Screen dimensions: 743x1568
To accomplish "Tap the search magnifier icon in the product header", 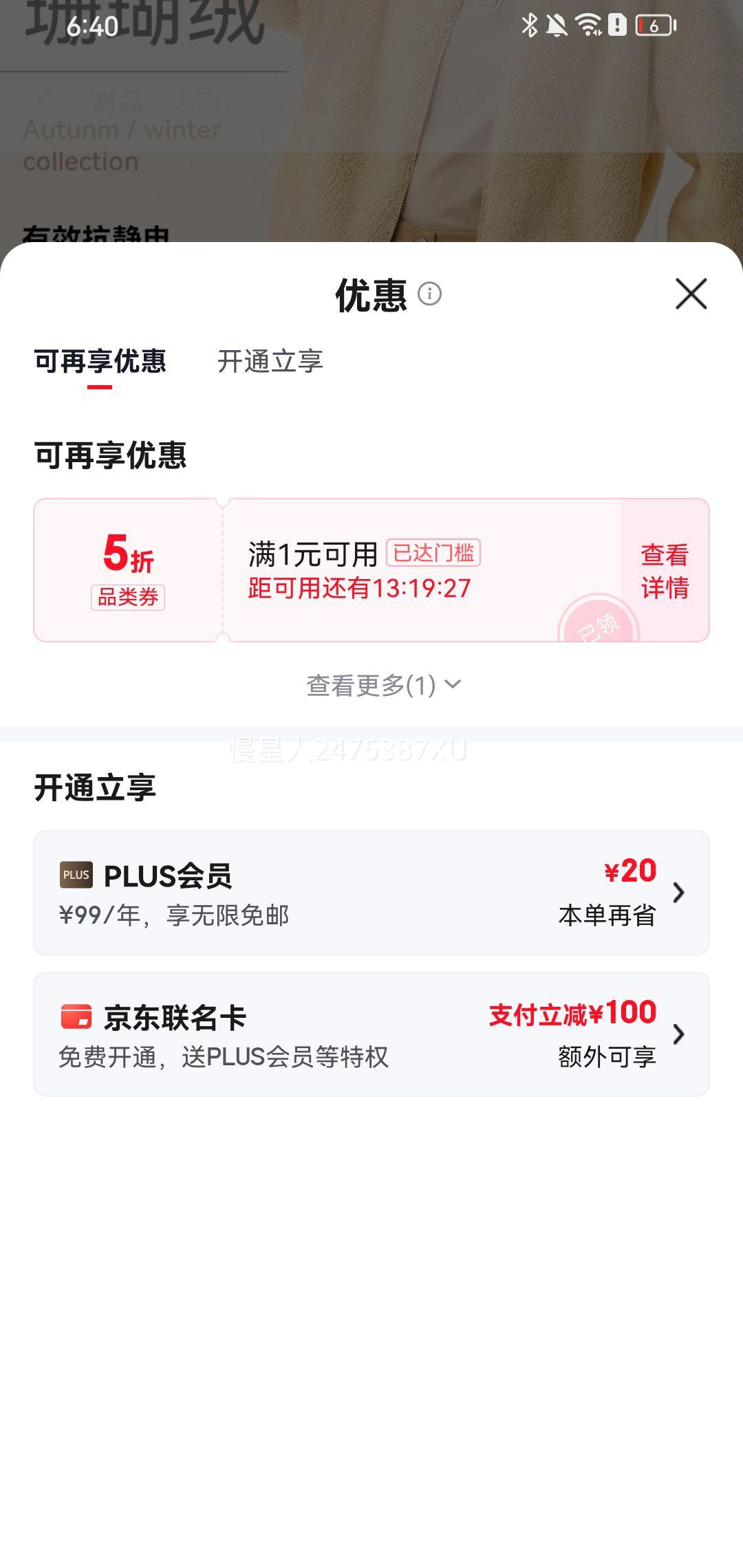I will pyautogui.click(x=472, y=102).
